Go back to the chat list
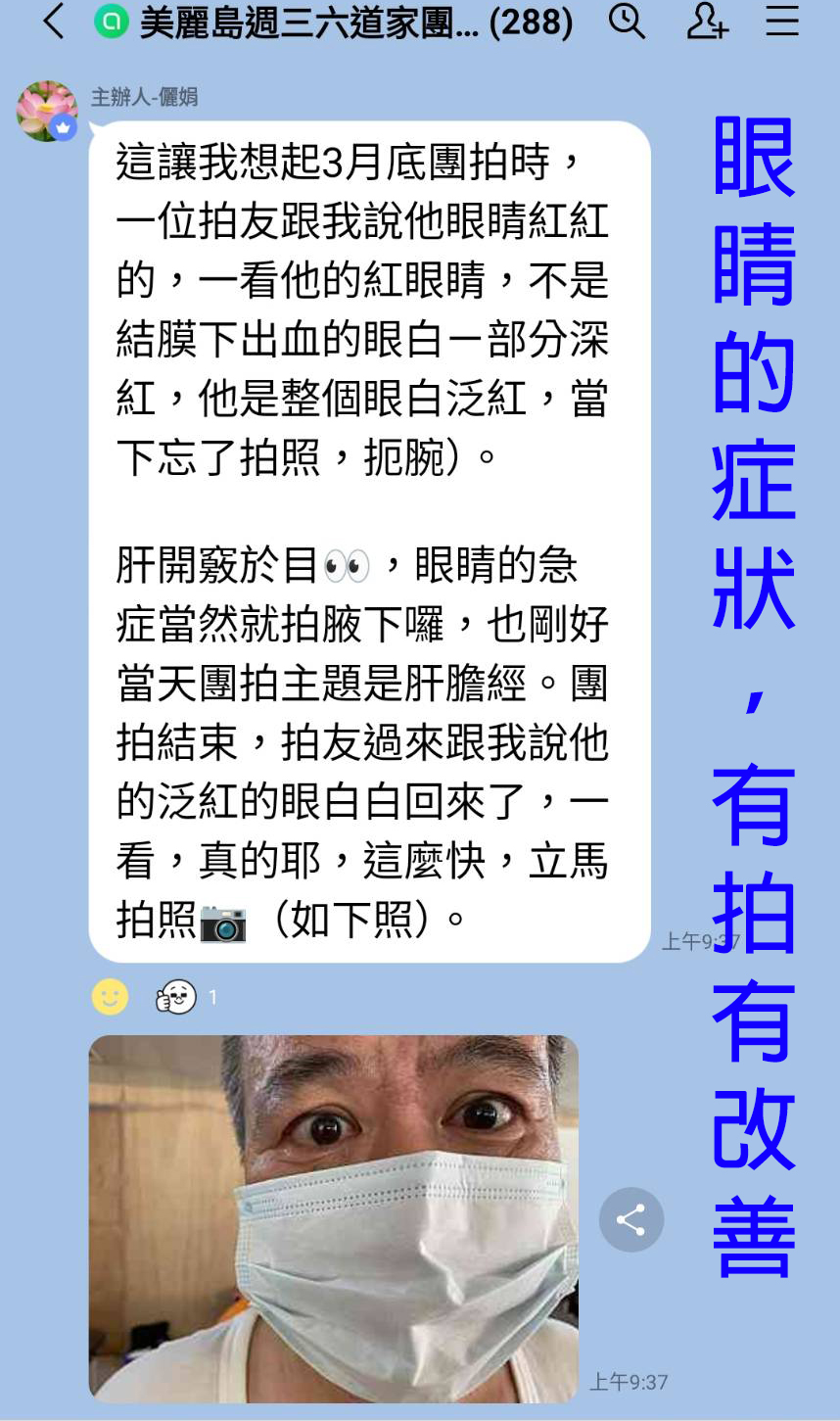This screenshot has width=840, height=1421. tap(54, 22)
